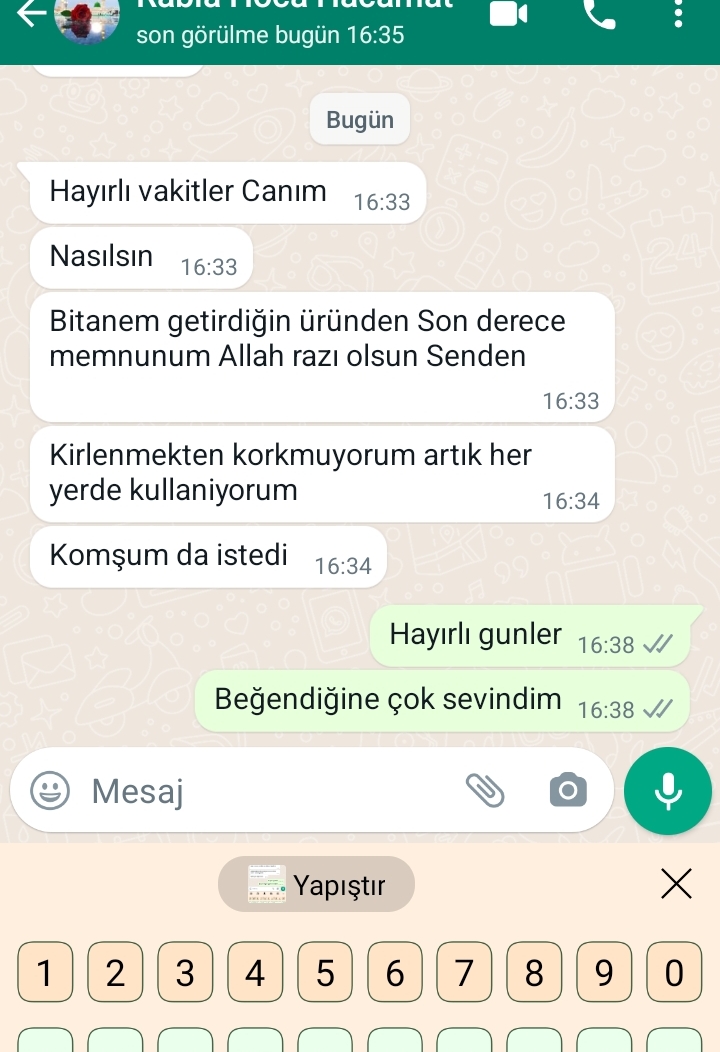Screen dimensions: 720x1052
Task: Go back to the chat list
Action: click(31, 13)
